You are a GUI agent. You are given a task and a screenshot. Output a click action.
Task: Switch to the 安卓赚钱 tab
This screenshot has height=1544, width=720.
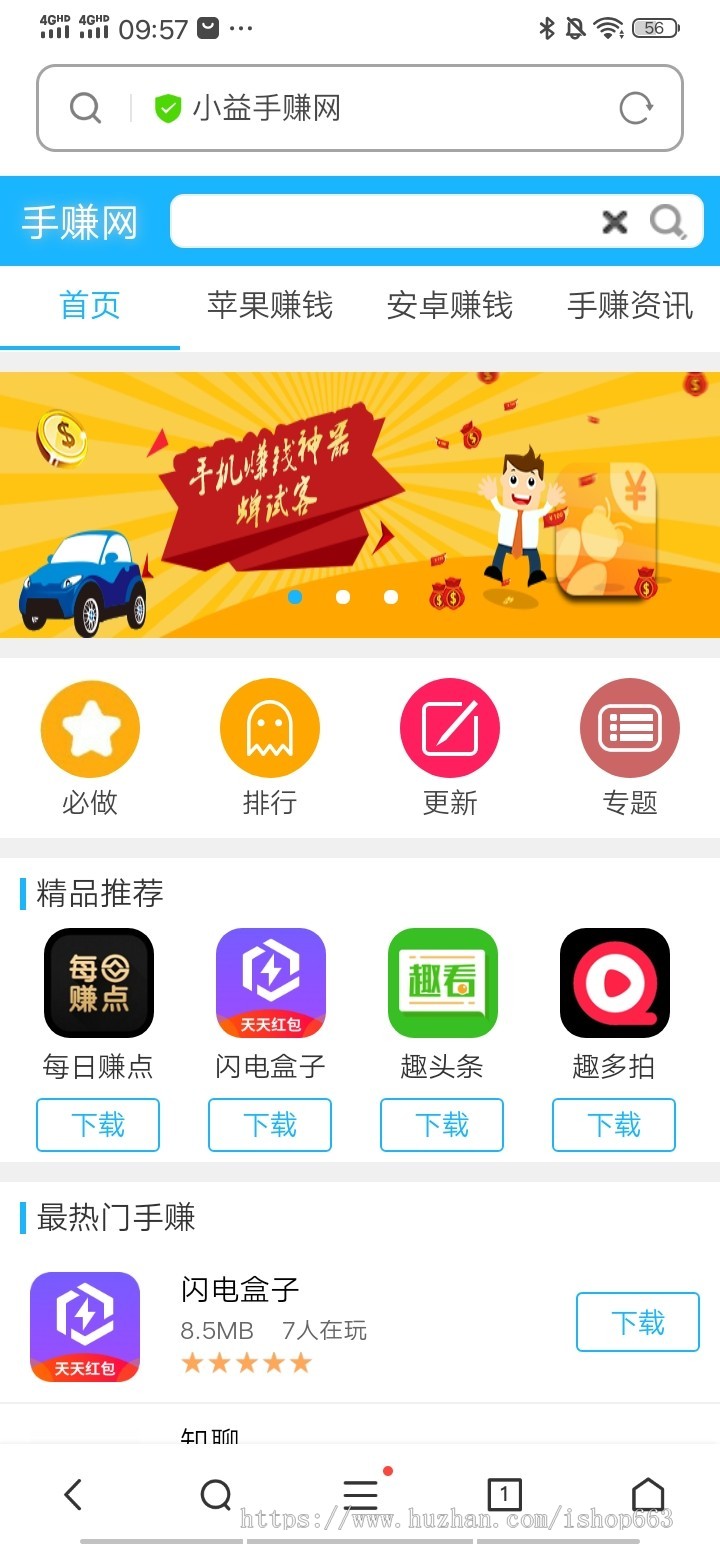[x=450, y=305]
